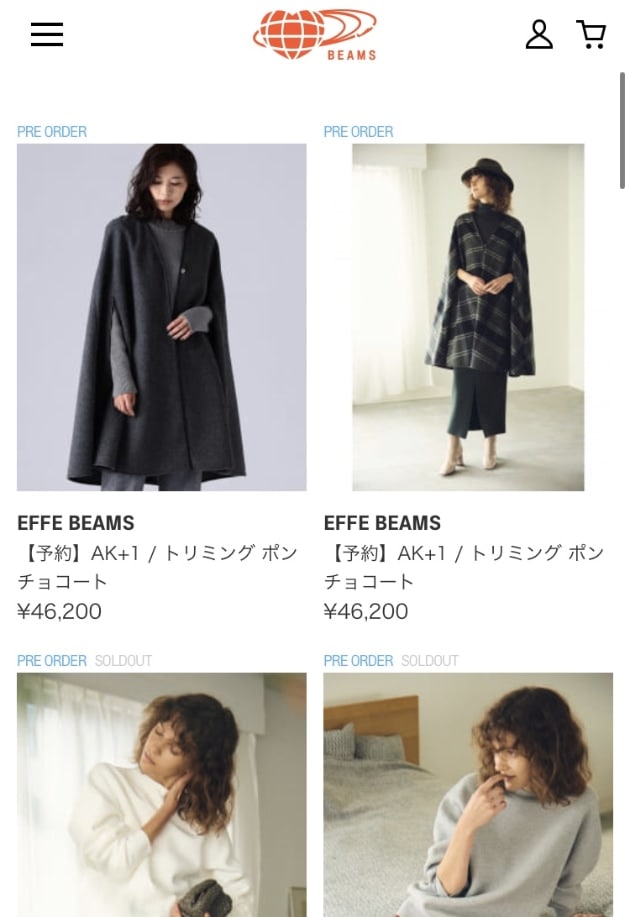Open the user account icon
Viewport: 630px width, 917px height.
point(539,35)
